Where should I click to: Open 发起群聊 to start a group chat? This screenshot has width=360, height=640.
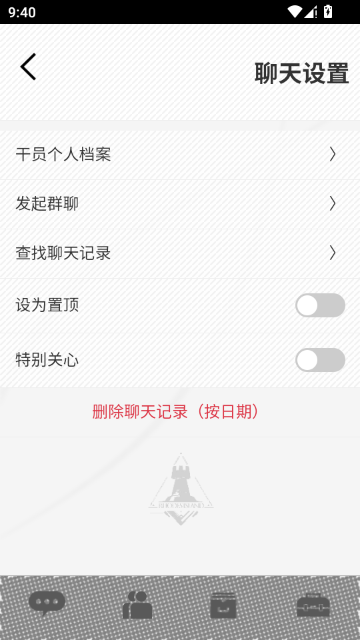click(180, 204)
